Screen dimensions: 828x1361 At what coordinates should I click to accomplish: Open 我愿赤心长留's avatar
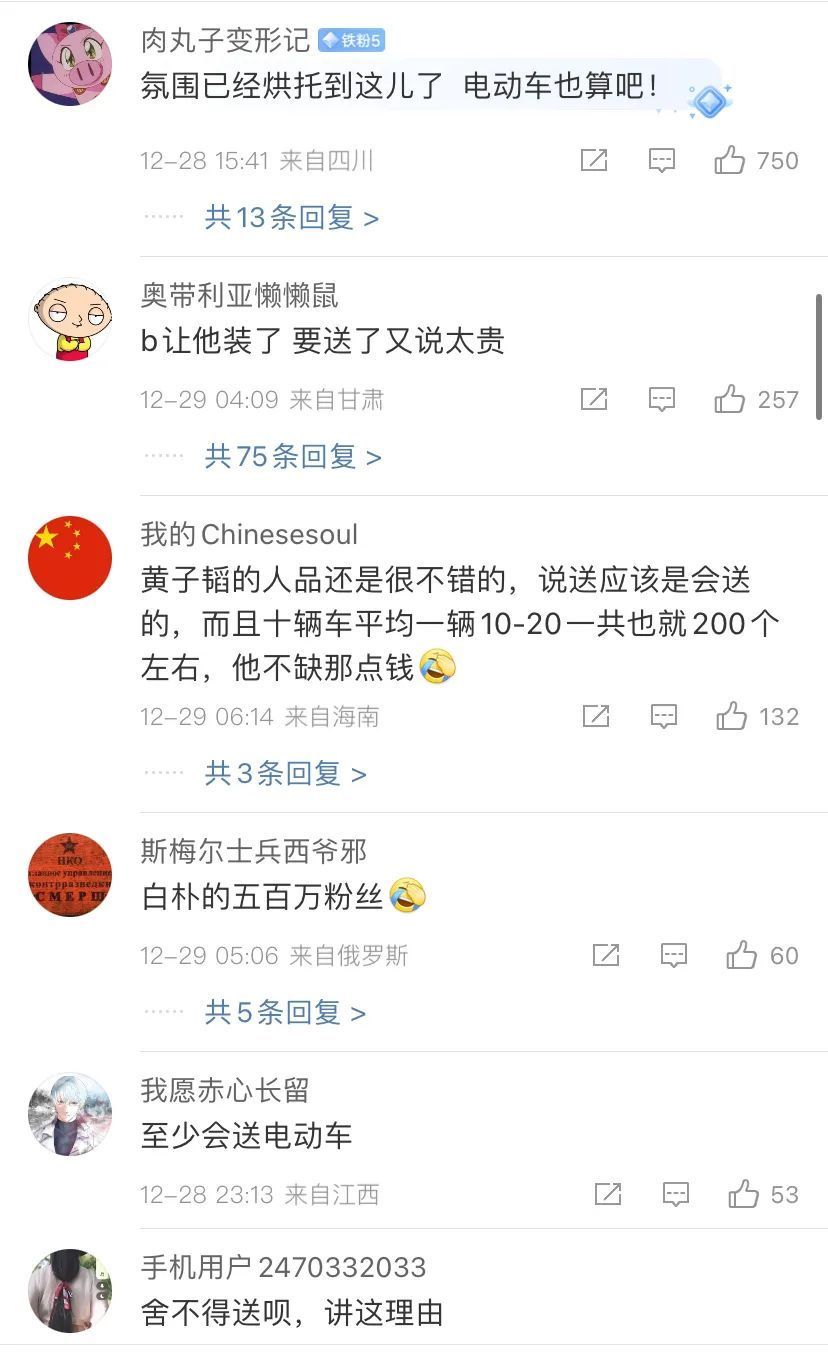(70, 1114)
